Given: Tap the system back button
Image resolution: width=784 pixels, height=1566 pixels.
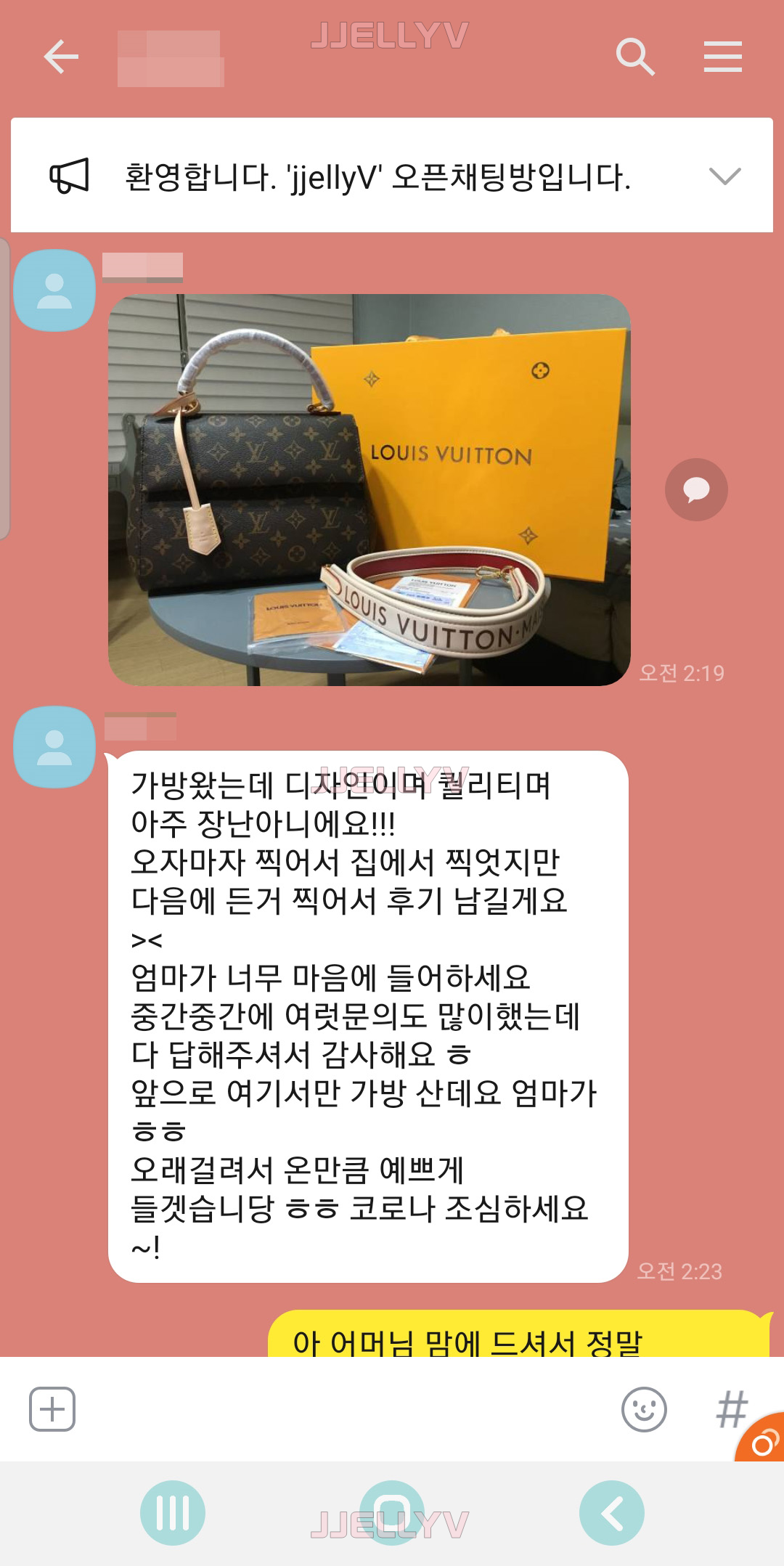Looking at the screenshot, I should 611,1513.
